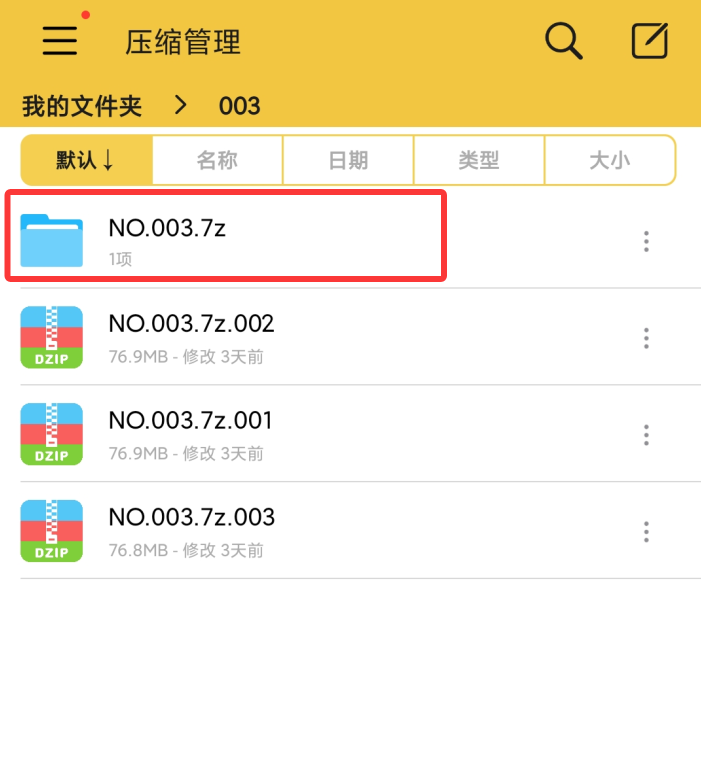Sort files by 类型
The height and width of the screenshot is (770, 701).
pyautogui.click(x=479, y=160)
